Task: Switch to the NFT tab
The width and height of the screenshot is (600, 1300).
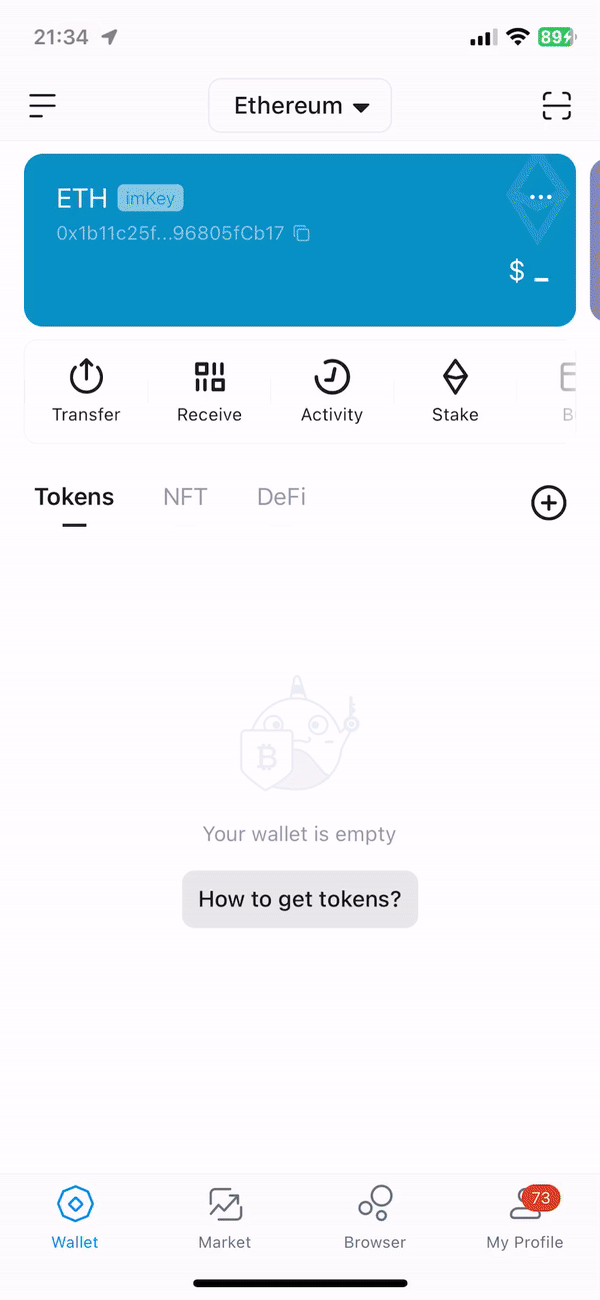Action: (x=185, y=497)
